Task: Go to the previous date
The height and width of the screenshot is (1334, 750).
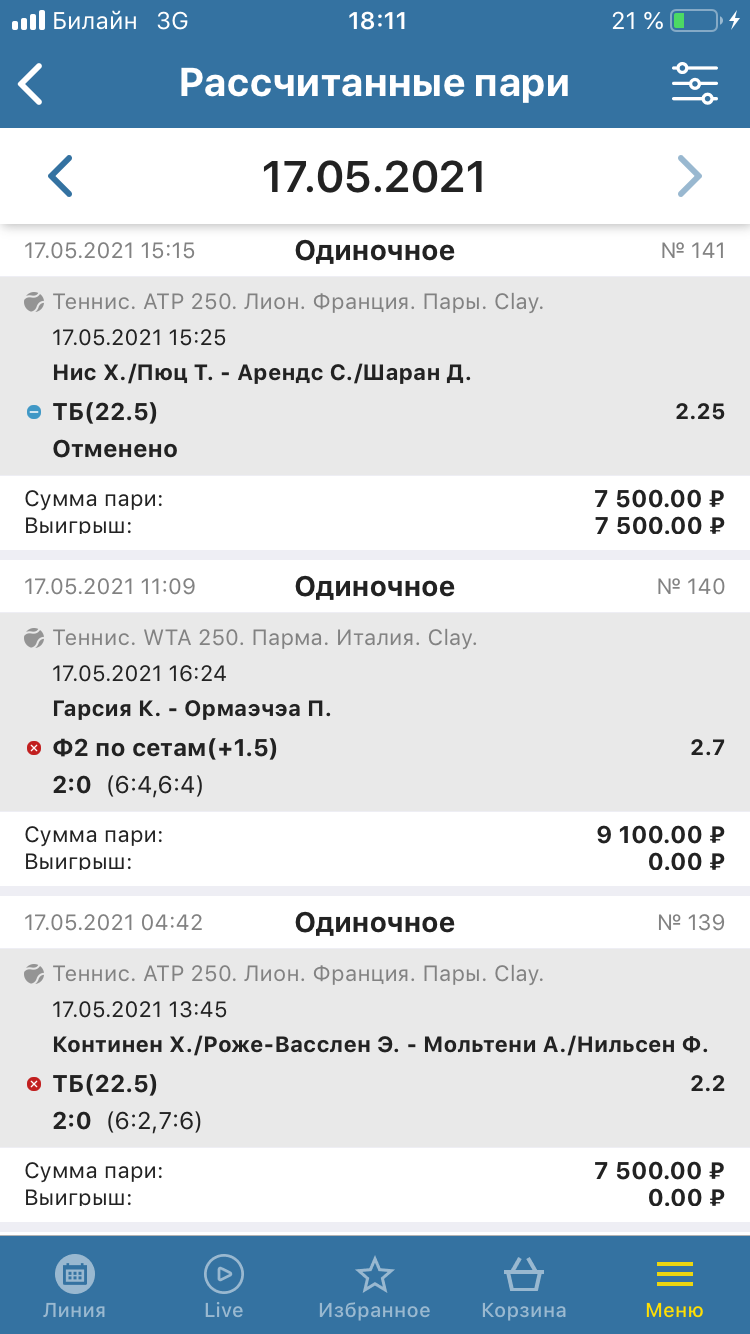Action: pyautogui.click(x=61, y=177)
